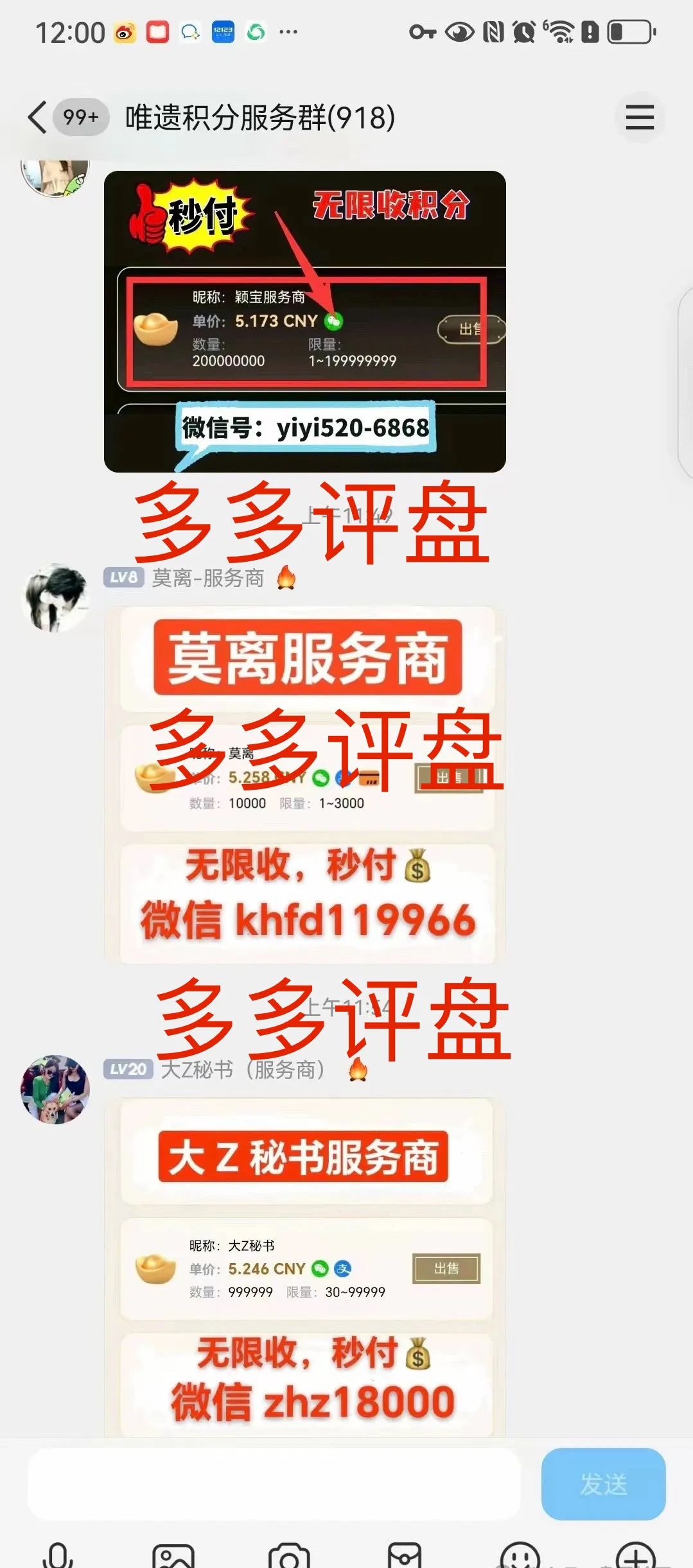Show more attachment options with plus icon
The width and height of the screenshot is (693, 1568).
(635, 1556)
